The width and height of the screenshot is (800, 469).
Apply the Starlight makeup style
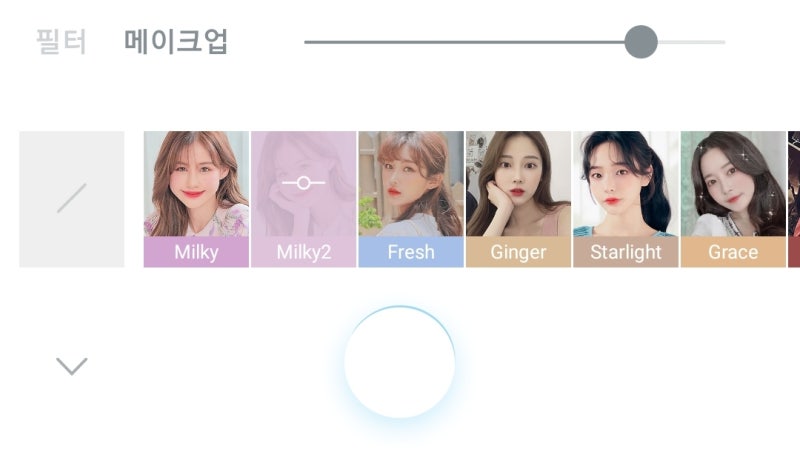(626, 199)
